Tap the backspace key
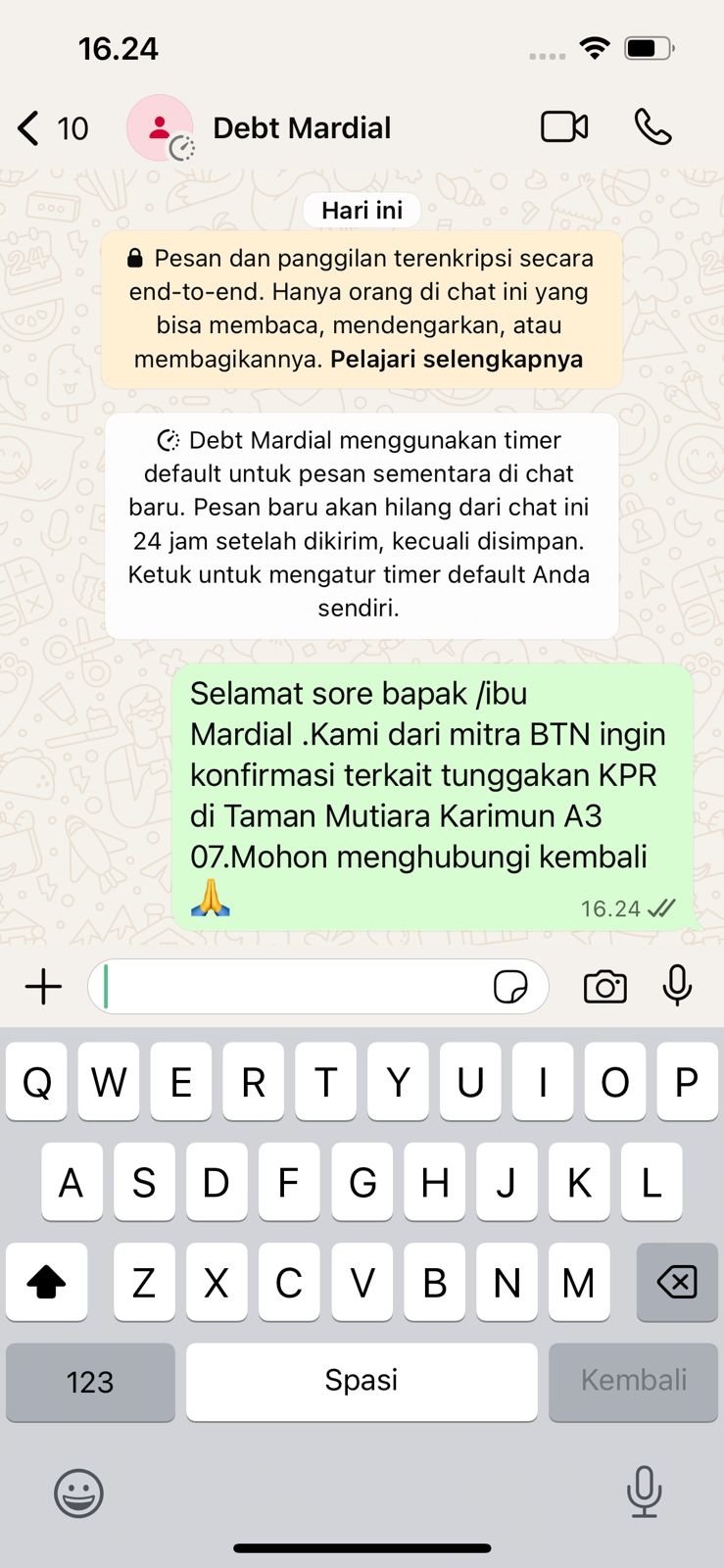The height and width of the screenshot is (1568, 724). click(x=676, y=1282)
